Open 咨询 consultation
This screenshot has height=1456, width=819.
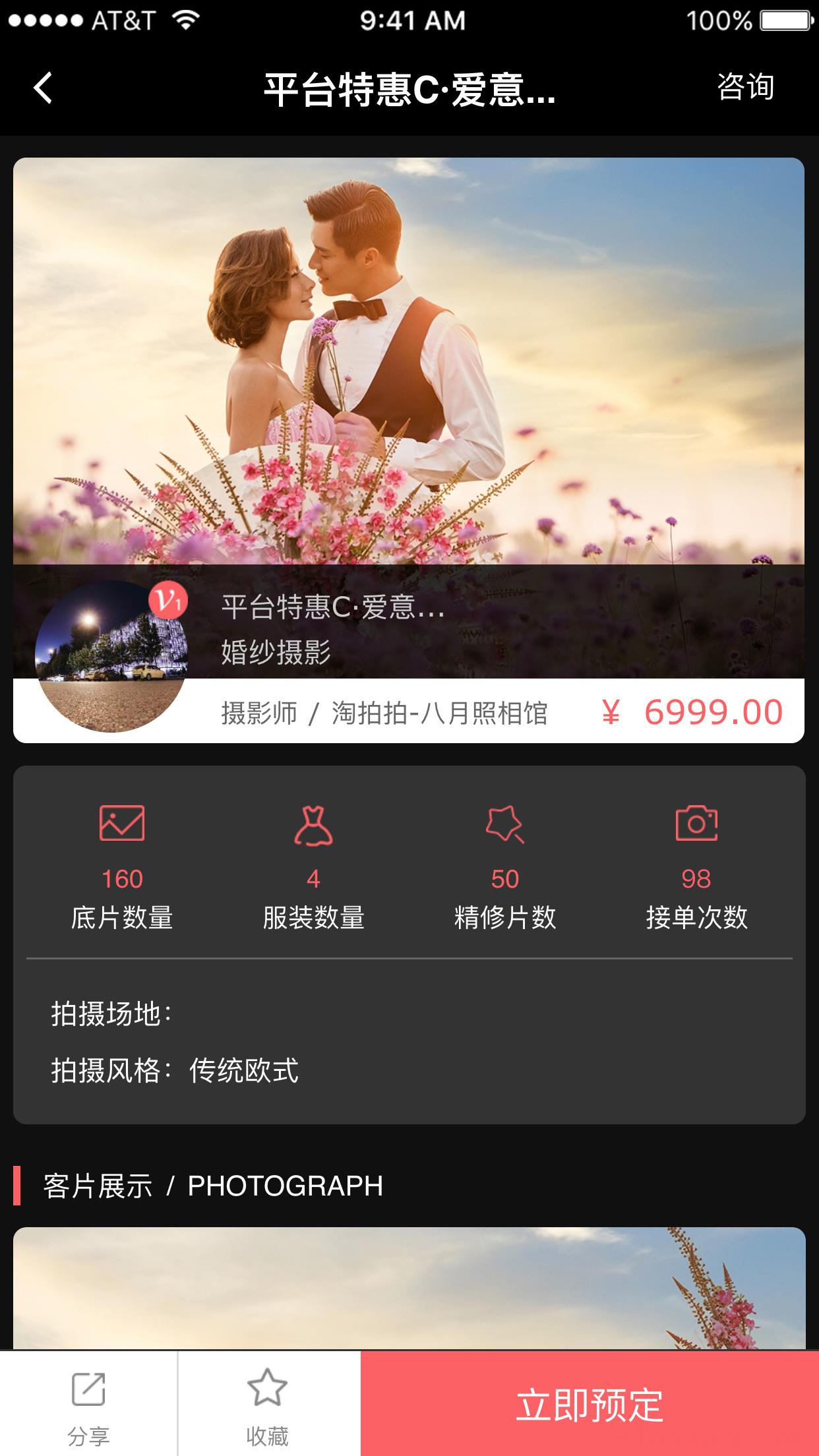coord(745,87)
